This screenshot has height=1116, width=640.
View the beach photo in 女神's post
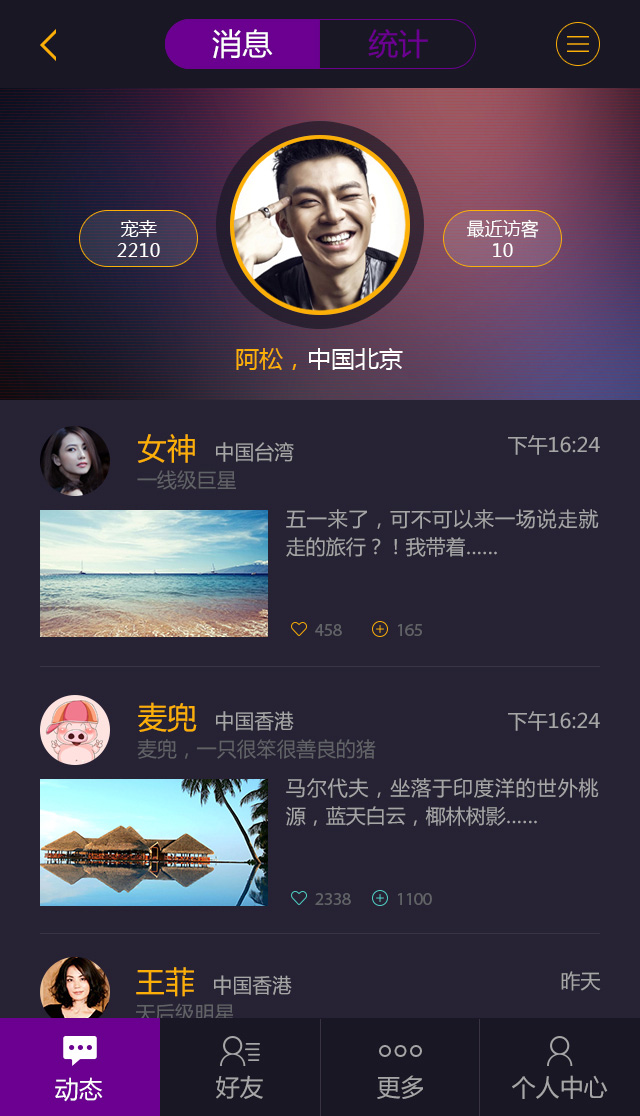point(154,573)
